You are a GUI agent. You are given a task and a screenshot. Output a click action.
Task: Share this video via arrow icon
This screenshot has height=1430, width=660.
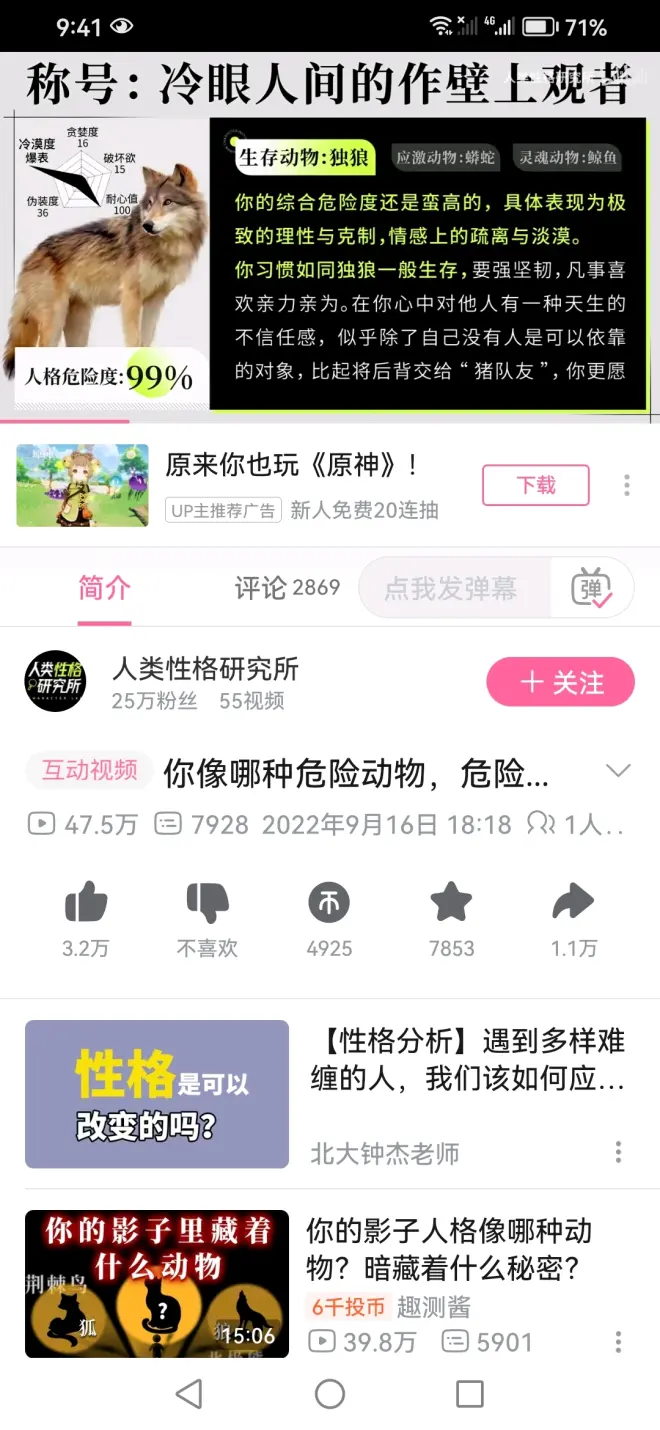pos(573,903)
